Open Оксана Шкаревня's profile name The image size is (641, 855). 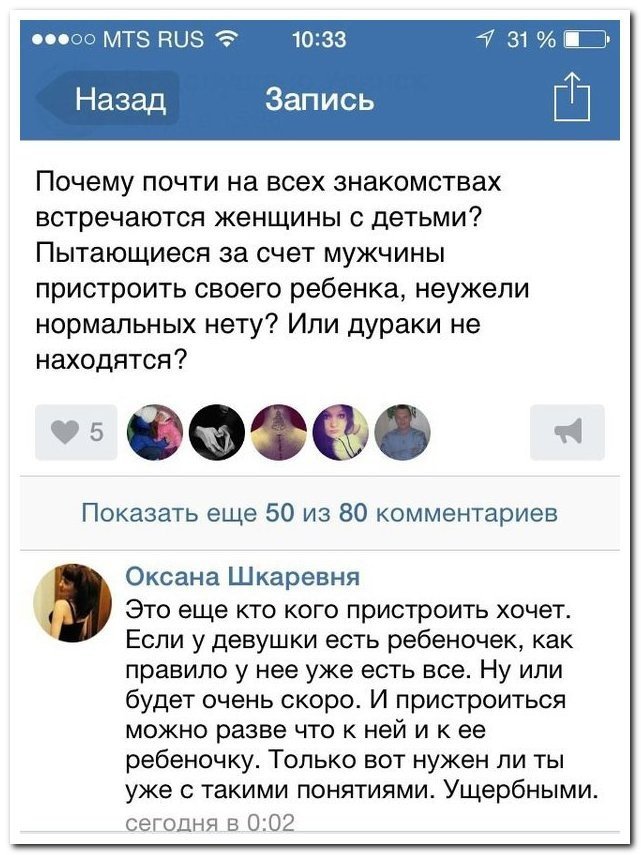(x=242, y=577)
